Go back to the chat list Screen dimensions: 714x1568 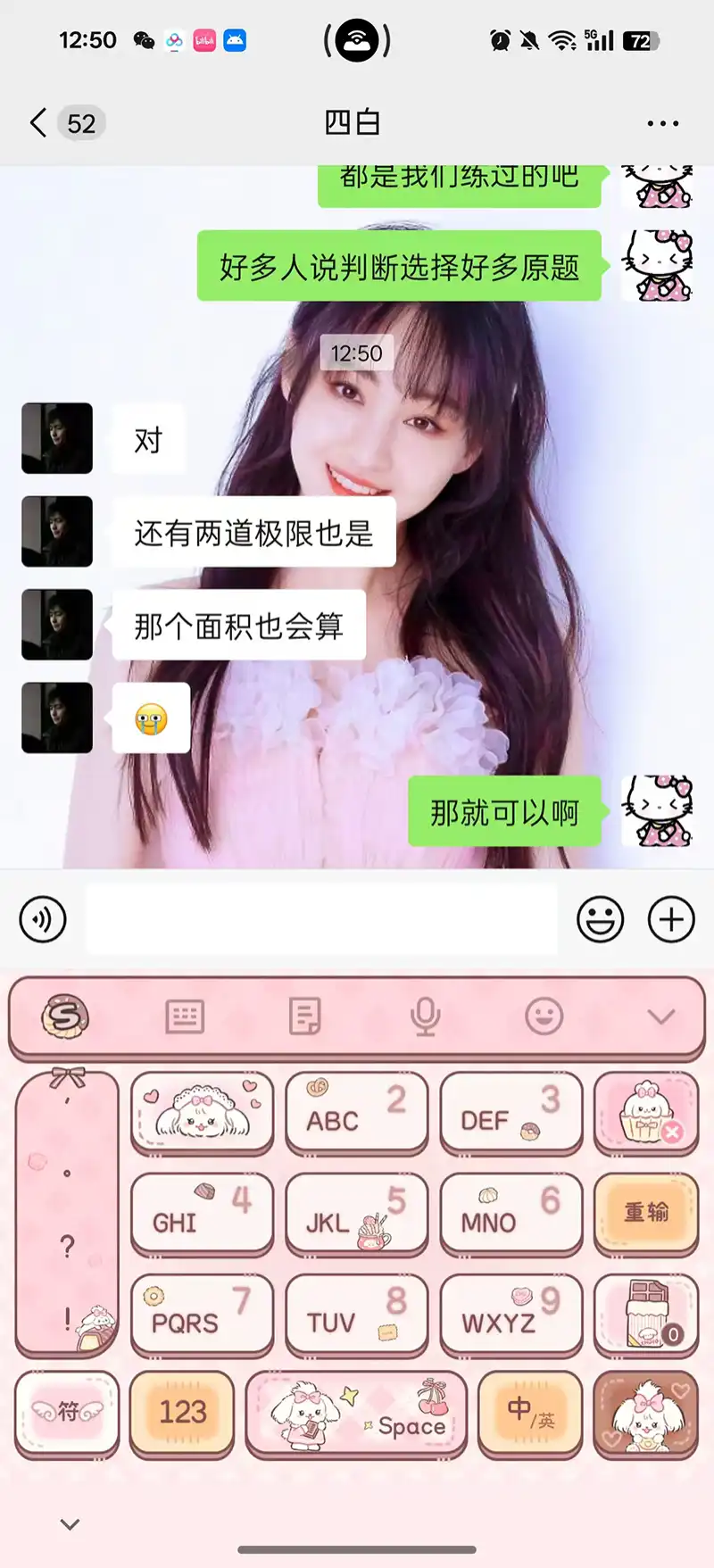(39, 122)
